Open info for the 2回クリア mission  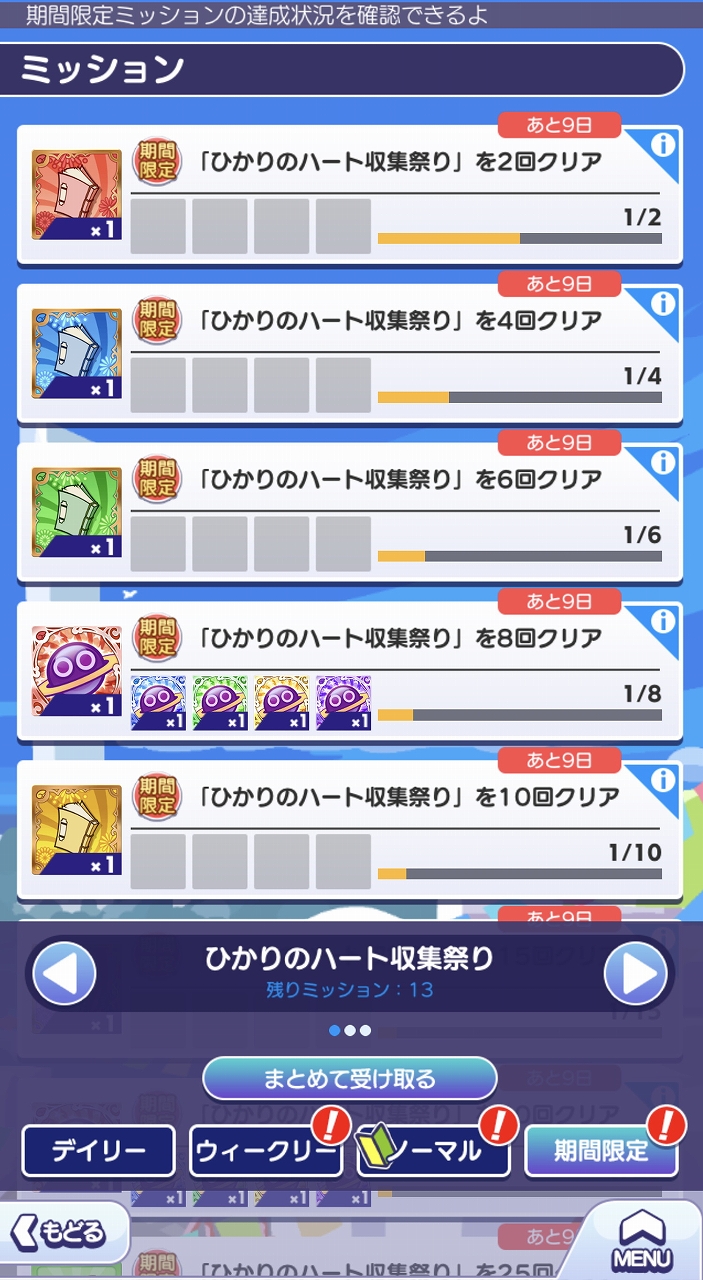663,146
